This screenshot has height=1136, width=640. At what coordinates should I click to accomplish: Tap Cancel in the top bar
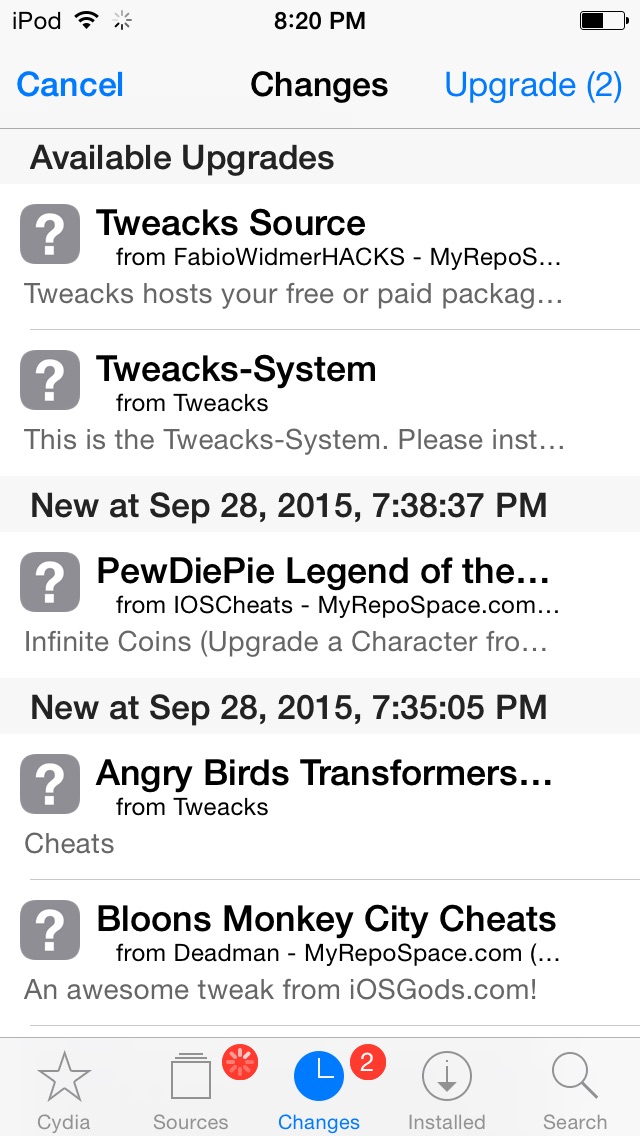coord(70,85)
